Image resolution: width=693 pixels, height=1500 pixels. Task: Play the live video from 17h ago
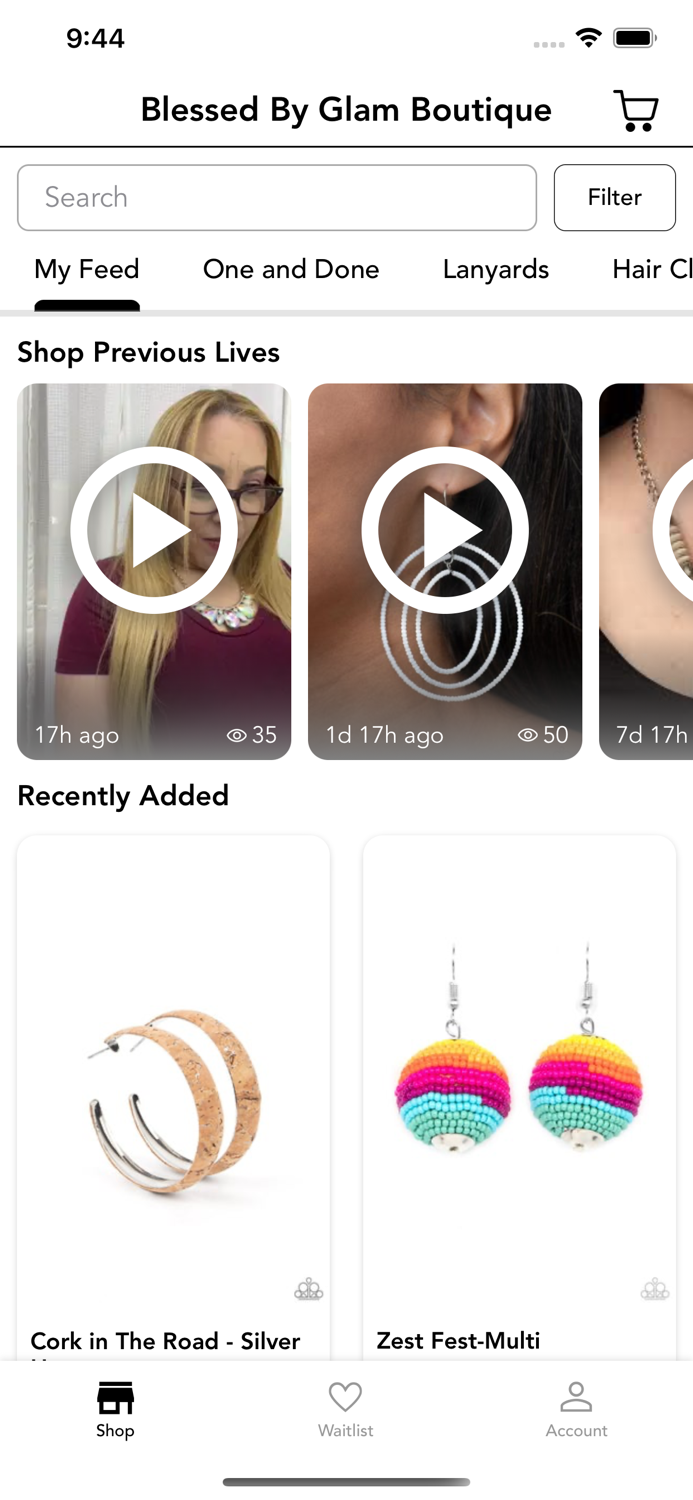pos(154,571)
